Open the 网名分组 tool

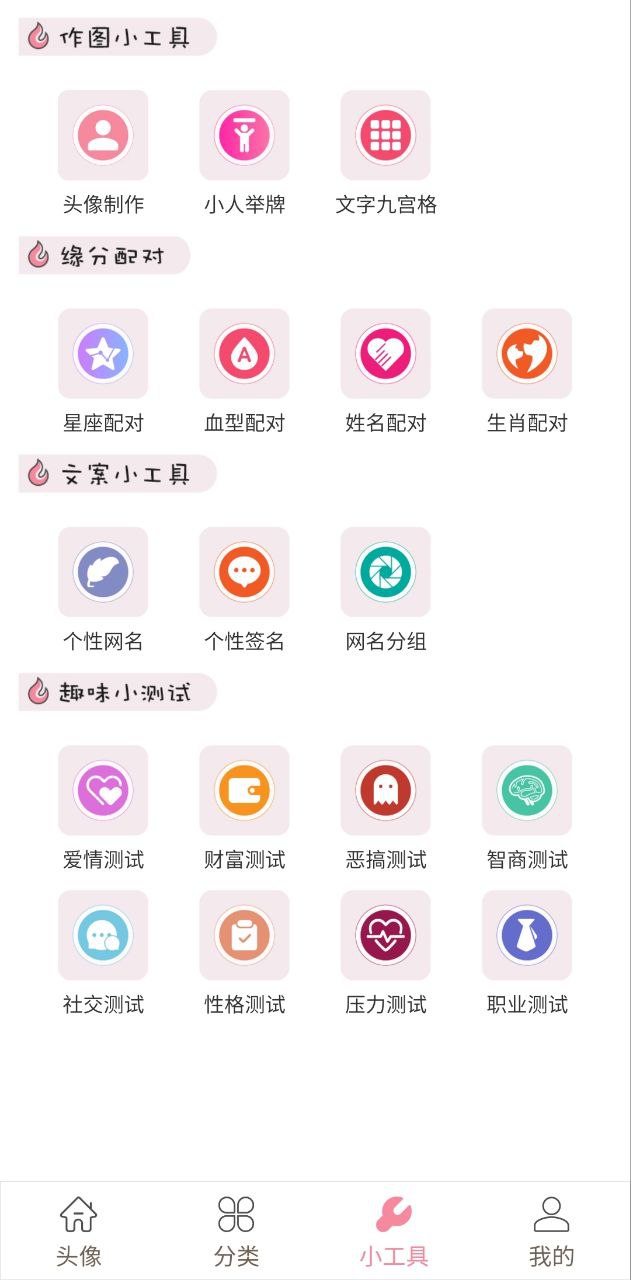(x=386, y=572)
